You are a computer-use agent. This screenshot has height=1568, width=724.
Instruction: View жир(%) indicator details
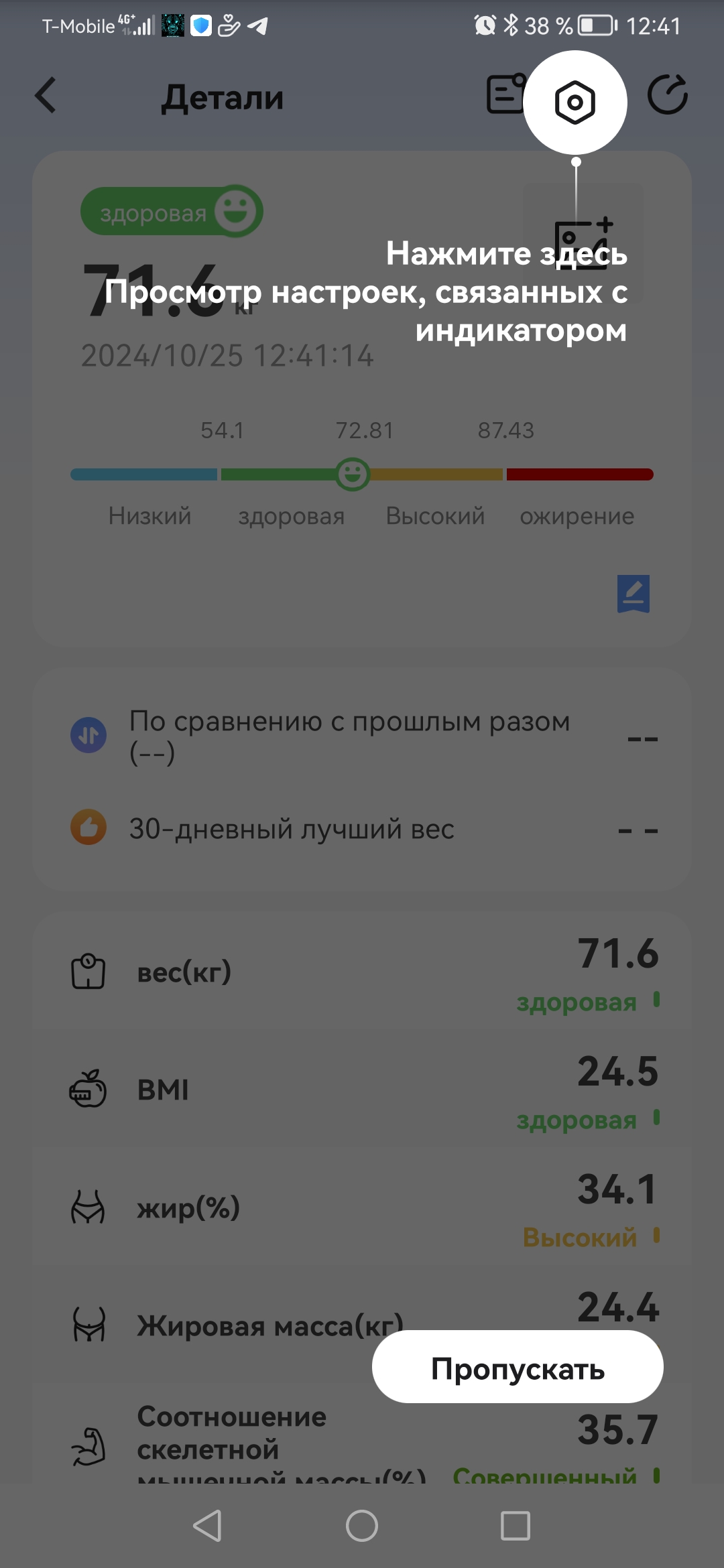pos(362,1207)
